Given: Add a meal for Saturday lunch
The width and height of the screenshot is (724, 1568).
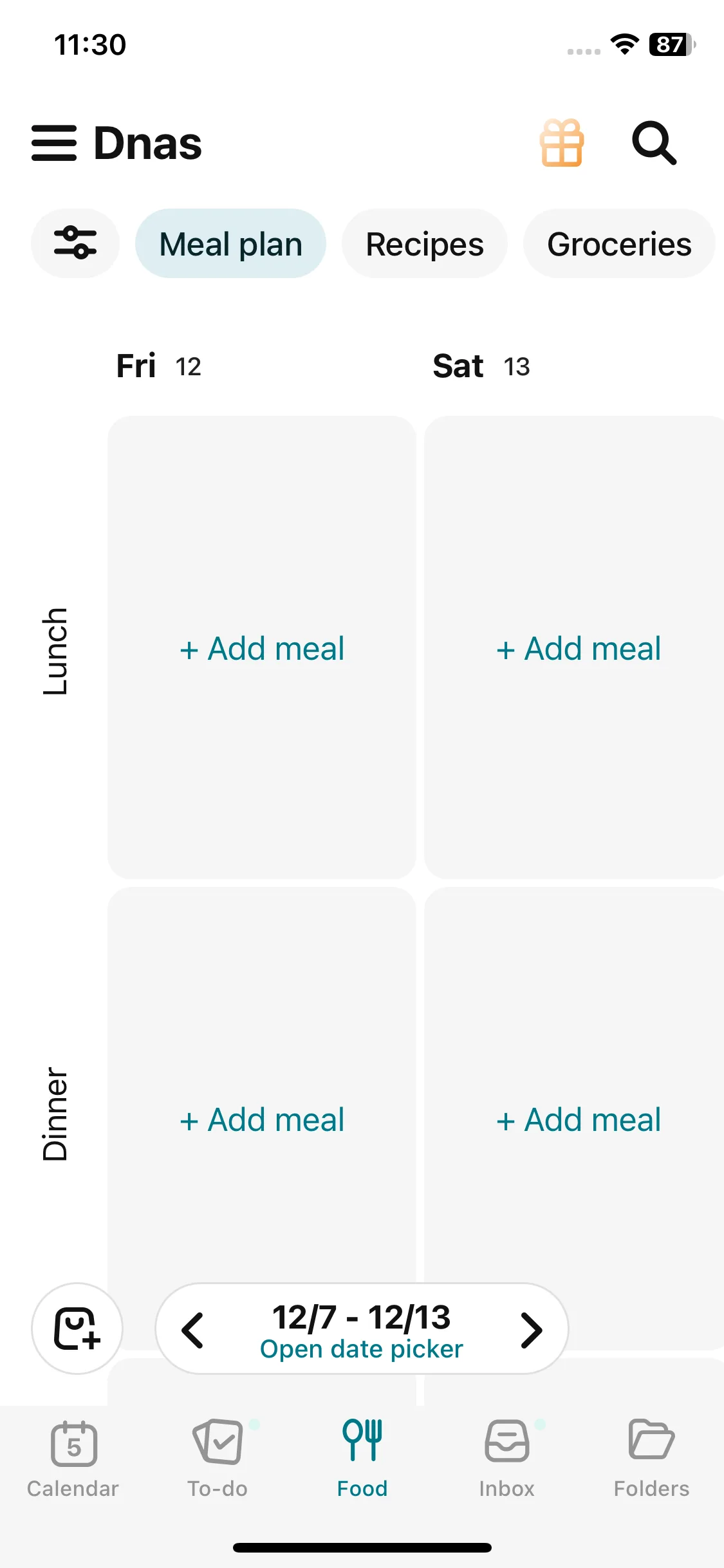Looking at the screenshot, I should 578,648.
